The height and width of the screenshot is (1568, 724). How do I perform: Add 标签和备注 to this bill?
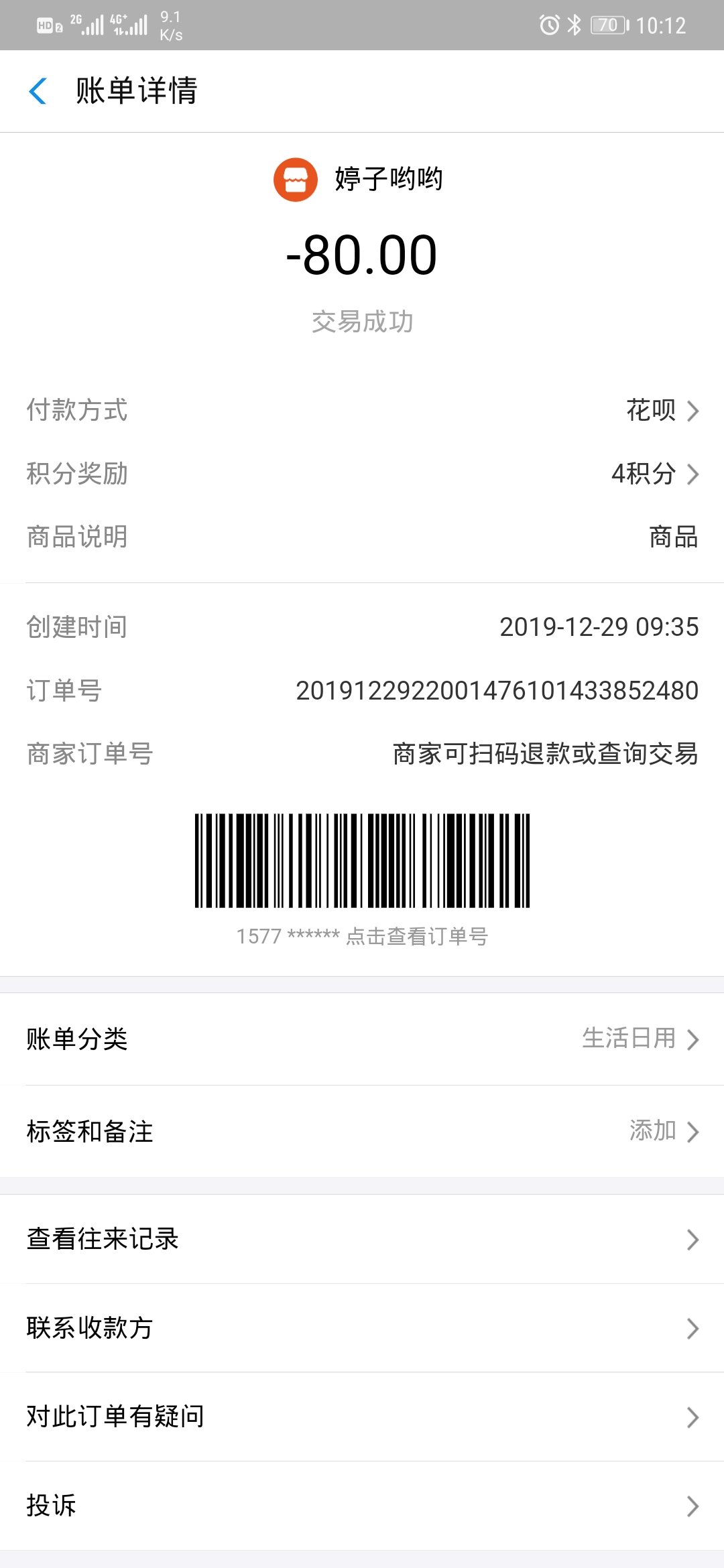[362, 1131]
